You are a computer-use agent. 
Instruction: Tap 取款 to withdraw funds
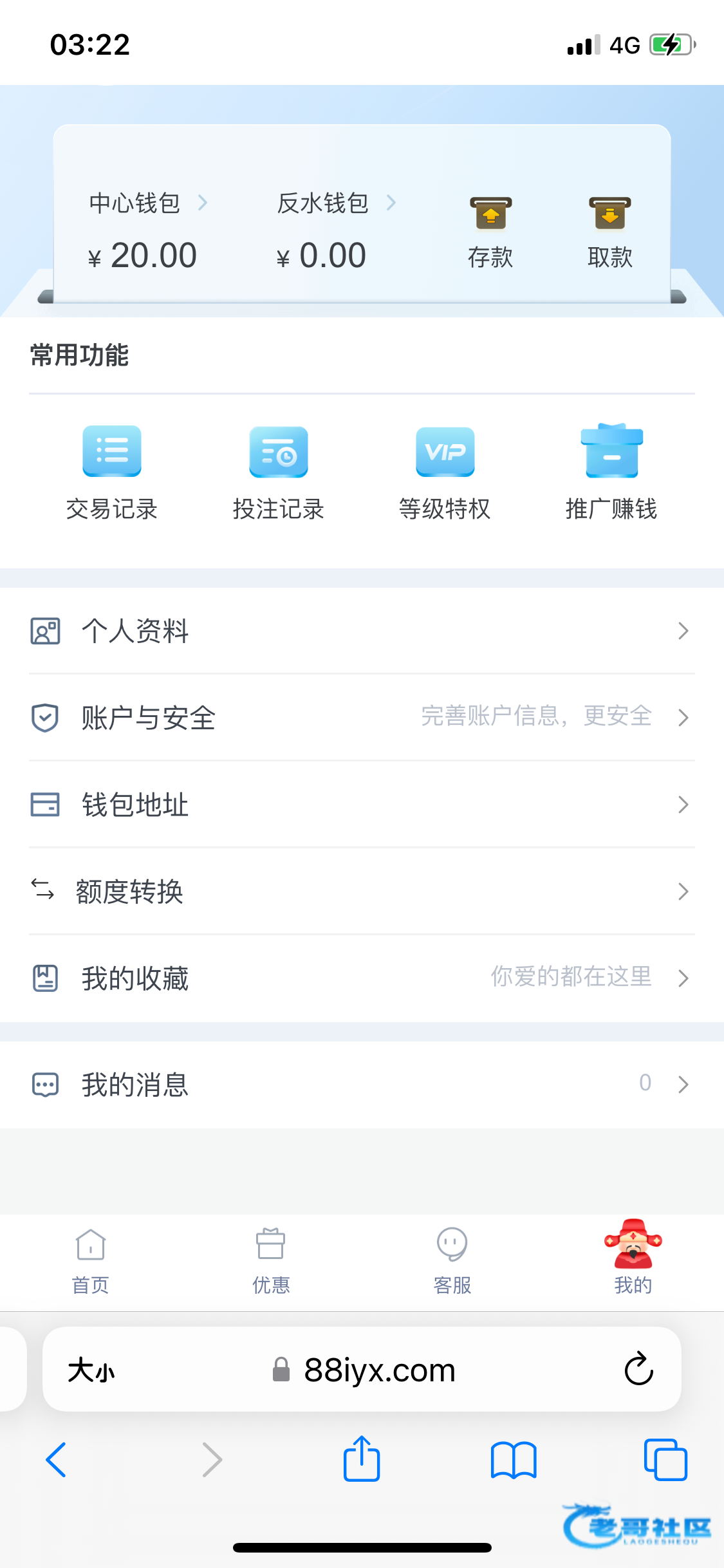[x=610, y=233]
